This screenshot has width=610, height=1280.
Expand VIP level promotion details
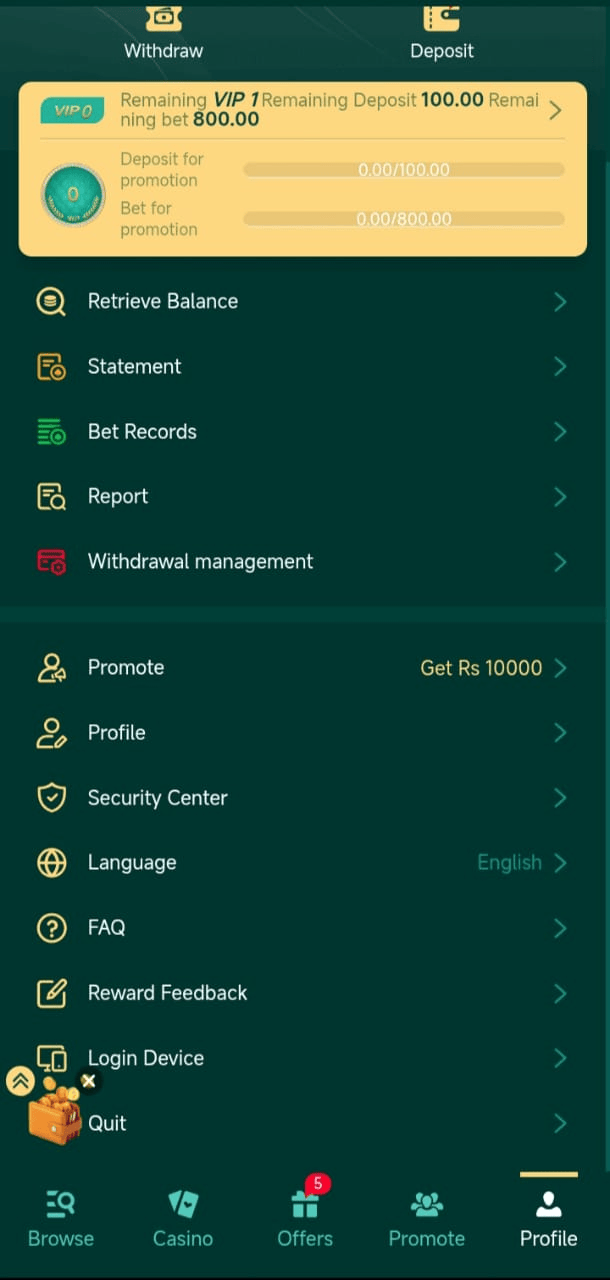(x=555, y=110)
